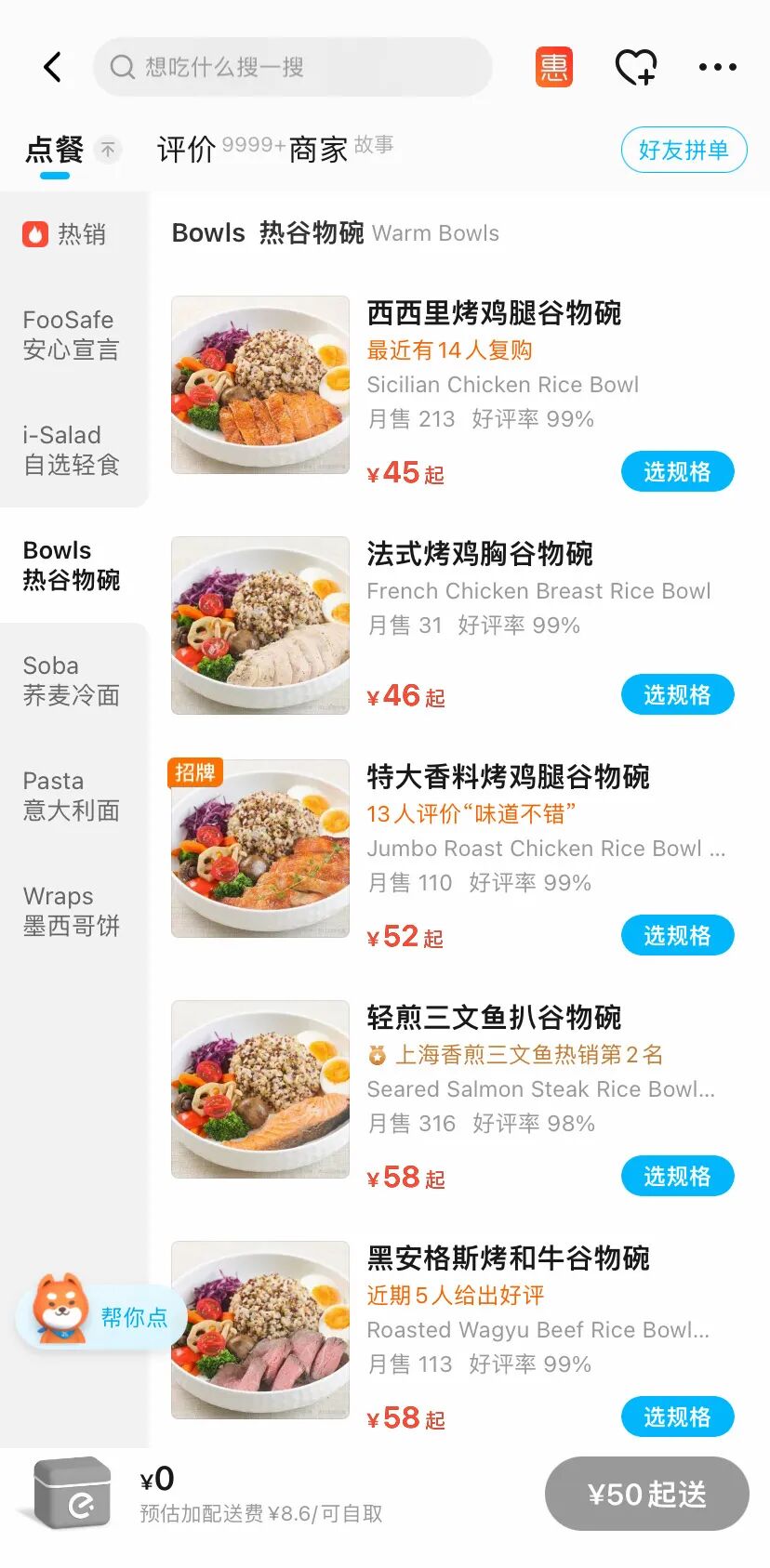Open Seared Salmon Steak Rice Bowl photo
Viewport: 770px width, 1568px height.
point(260,1089)
